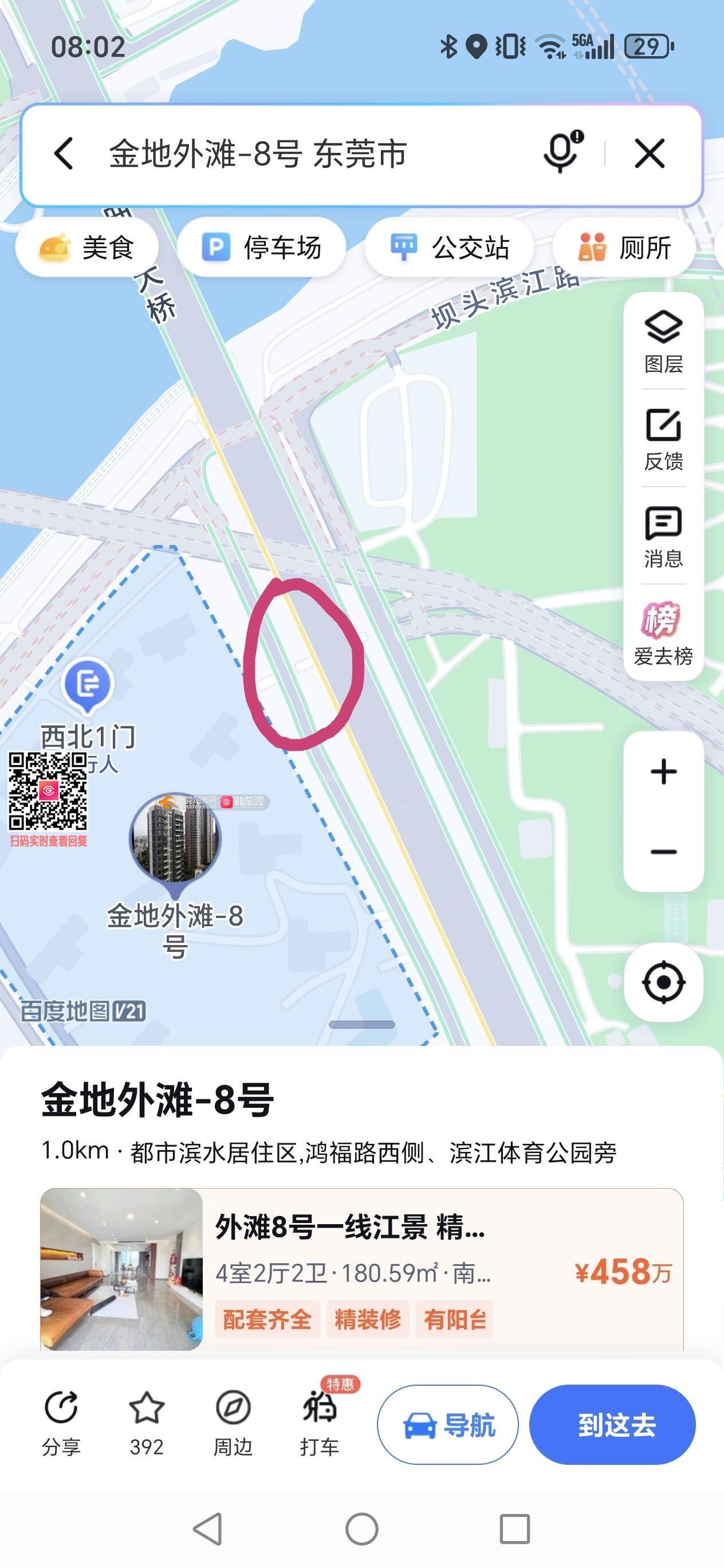Go back from the search result
The width and height of the screenshot is (724, 1568).
(x=64, y=153)
